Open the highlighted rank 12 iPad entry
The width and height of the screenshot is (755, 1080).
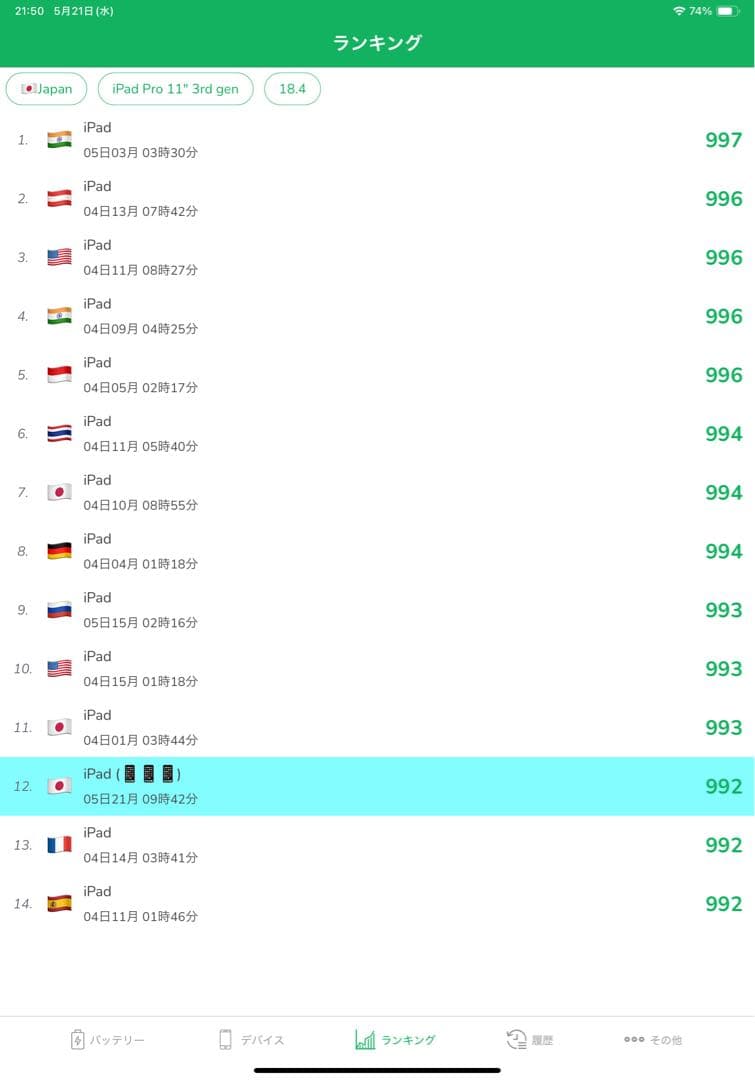pyautogui.click(x=377, y=786)
